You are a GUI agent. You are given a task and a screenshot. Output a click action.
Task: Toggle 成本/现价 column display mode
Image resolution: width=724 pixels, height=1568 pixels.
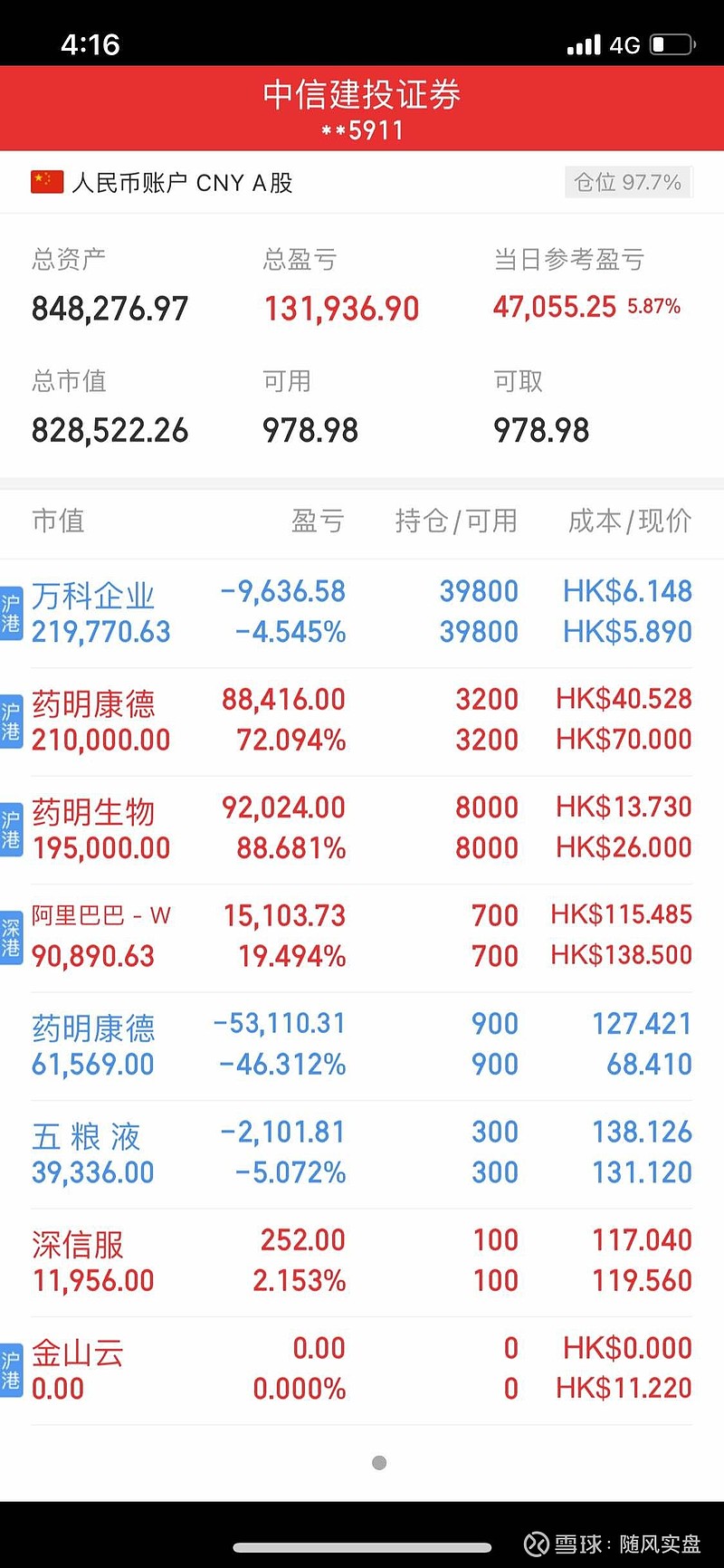[x=626, y=521]
